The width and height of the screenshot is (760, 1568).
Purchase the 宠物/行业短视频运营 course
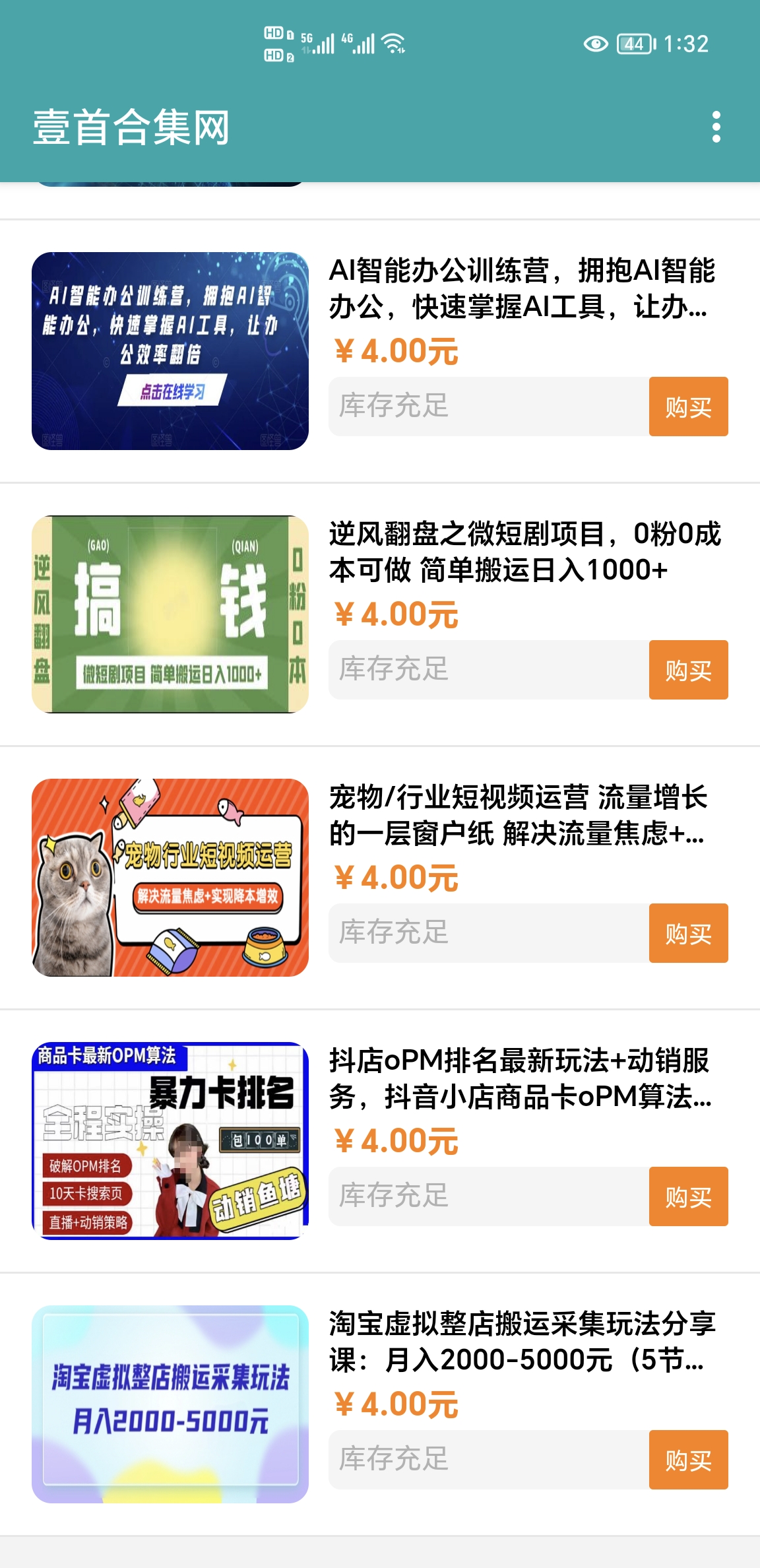click(x=688, y=933)
